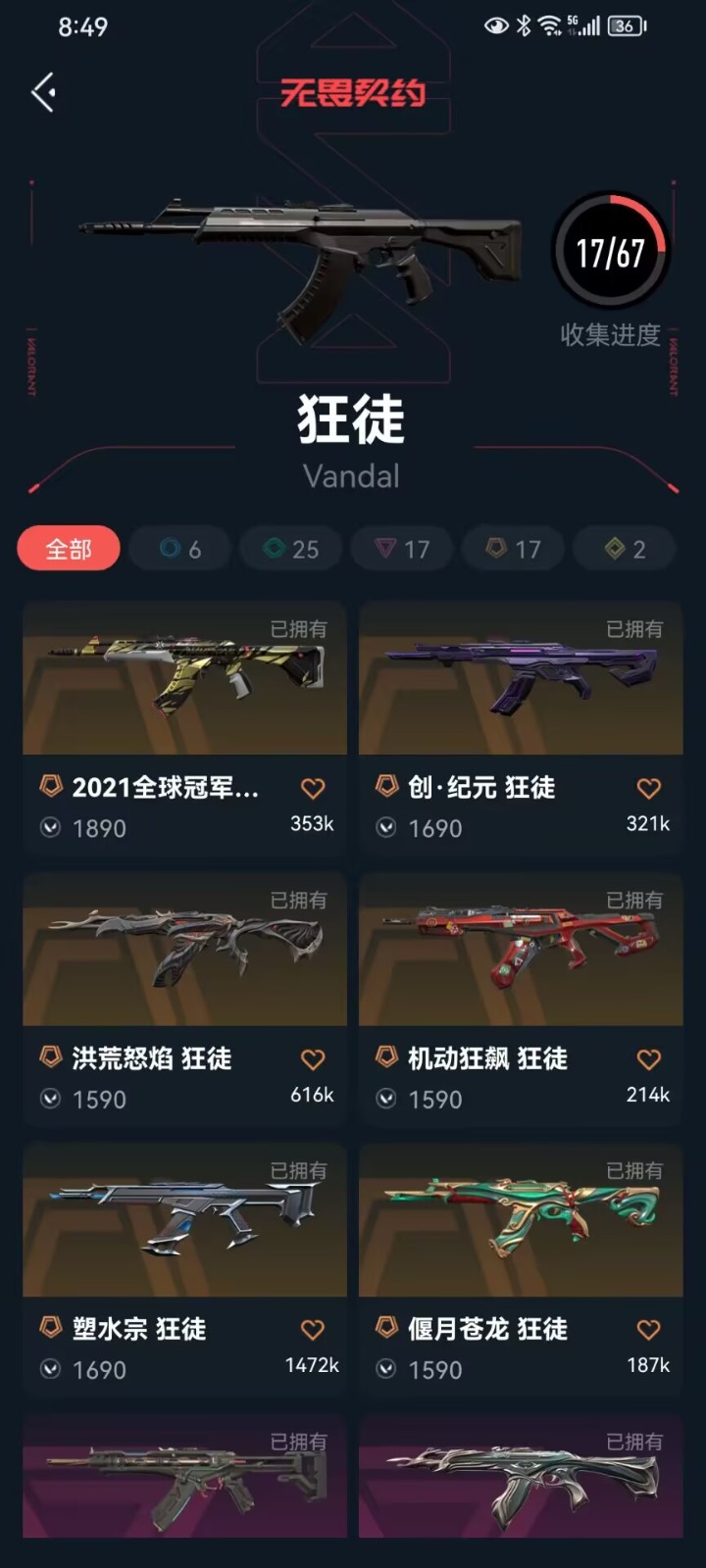Like the 洪荒怒焰 狂徒 skin
Viewport: 706px width, 1568px height.
click(313, 1059)
